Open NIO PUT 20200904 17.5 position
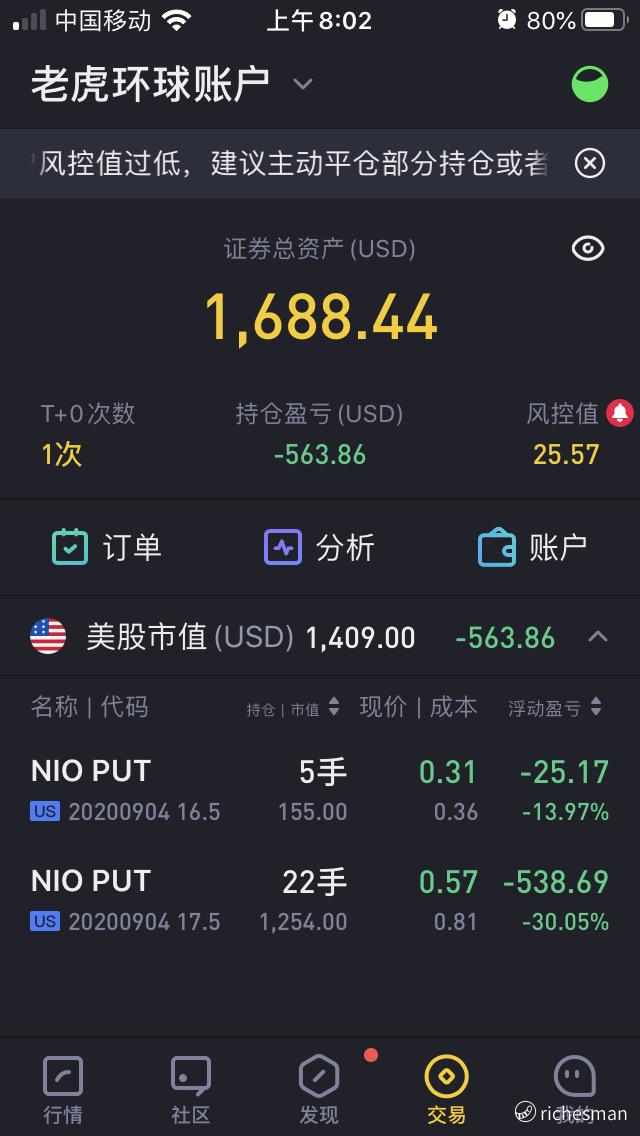Viewport: 640px width, 1136px height. coord(320,901)
